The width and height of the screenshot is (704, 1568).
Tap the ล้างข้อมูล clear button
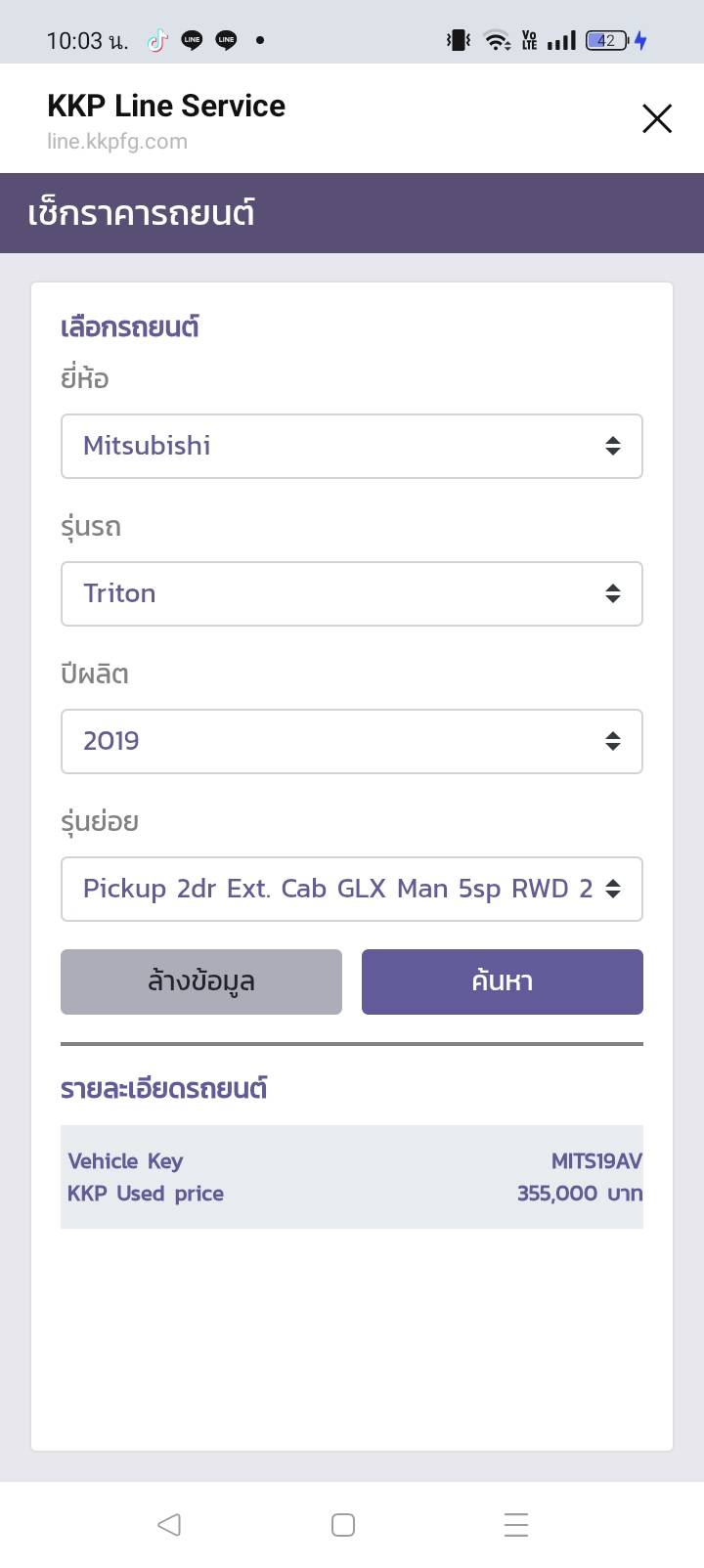pos(201,981)
